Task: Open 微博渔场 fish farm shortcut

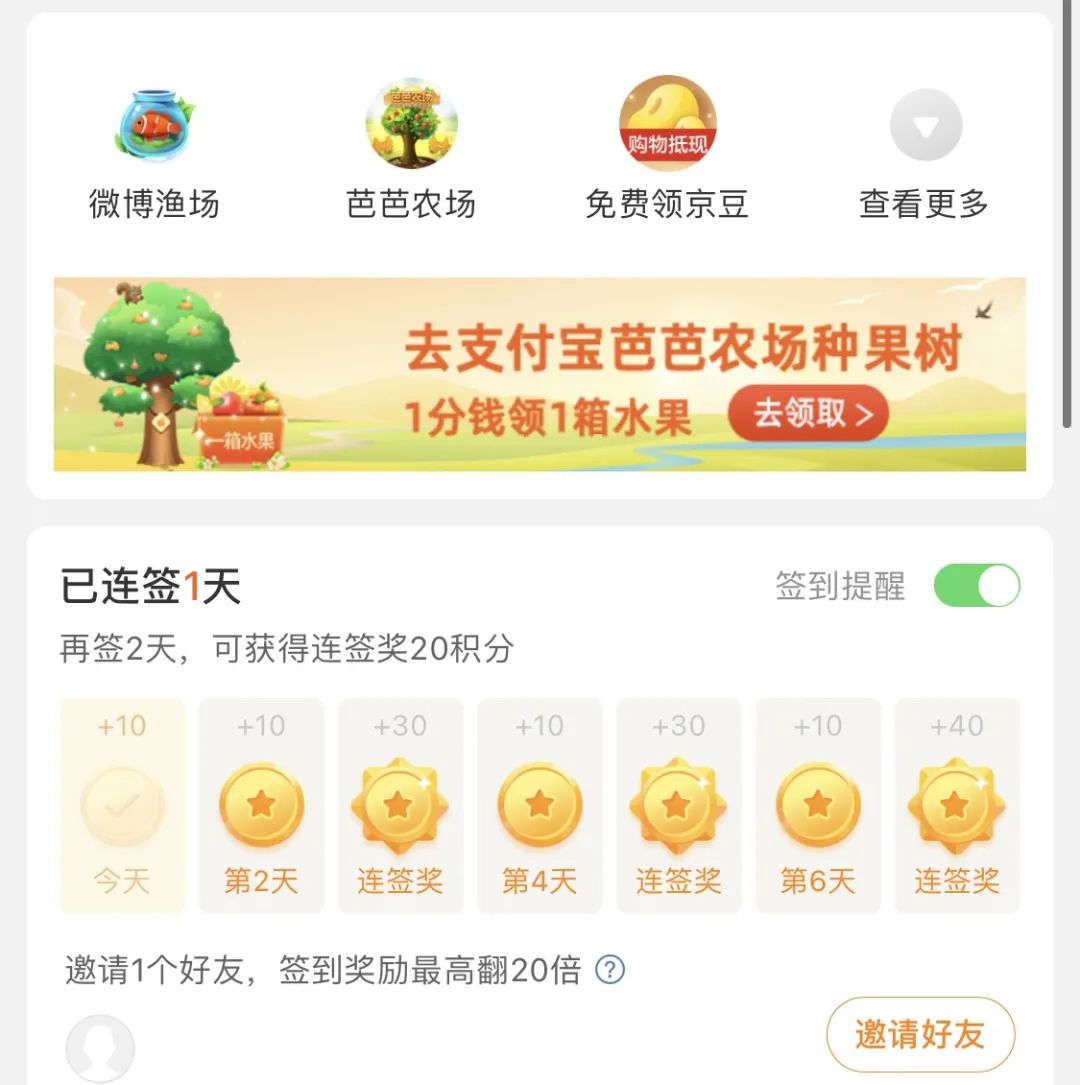Action: click(x=154, y=126)
